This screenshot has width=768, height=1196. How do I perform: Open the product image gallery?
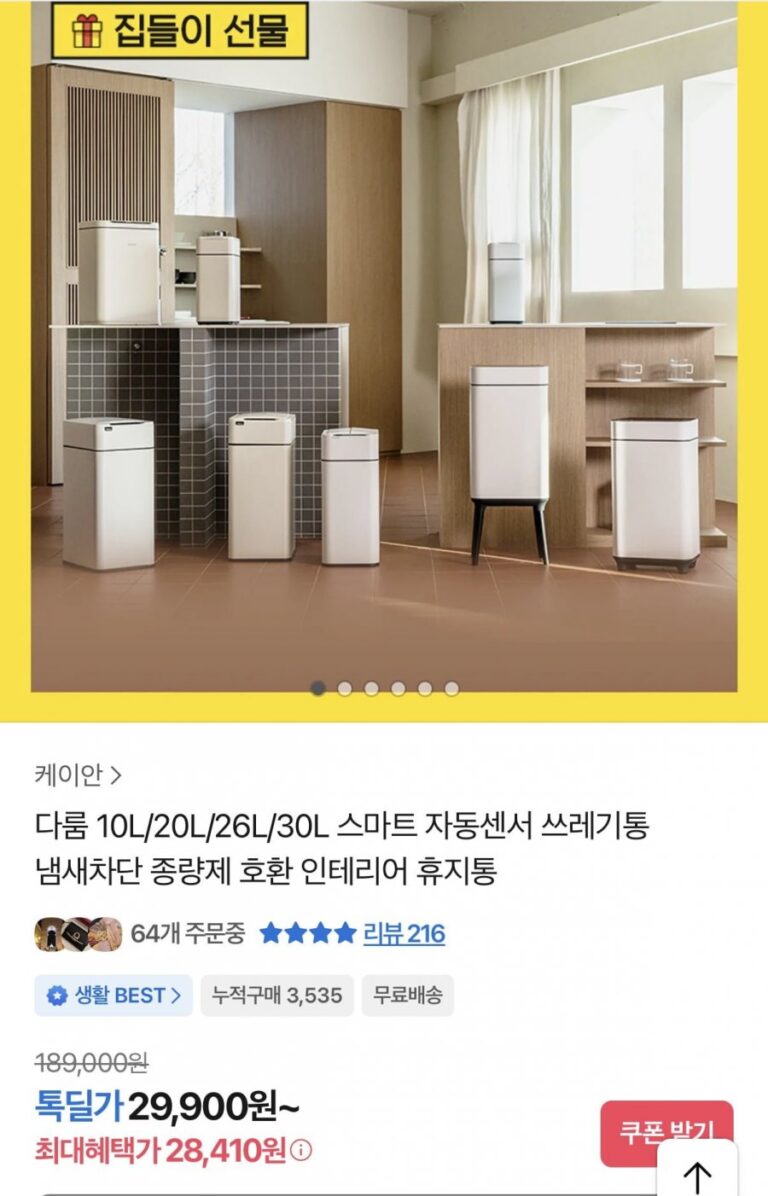tap(384, 360)
